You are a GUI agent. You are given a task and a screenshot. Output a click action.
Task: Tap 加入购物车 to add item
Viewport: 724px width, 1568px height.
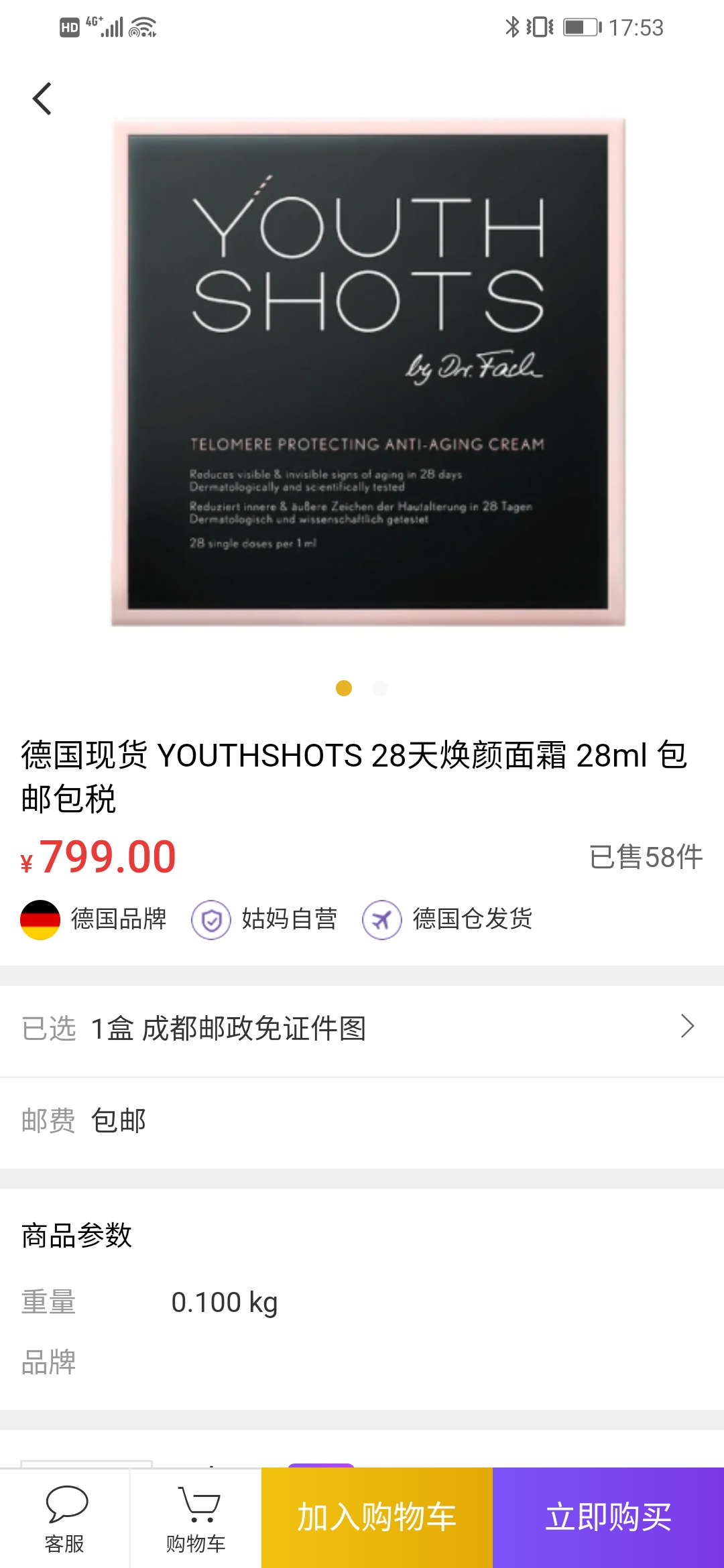point(377,1517)
